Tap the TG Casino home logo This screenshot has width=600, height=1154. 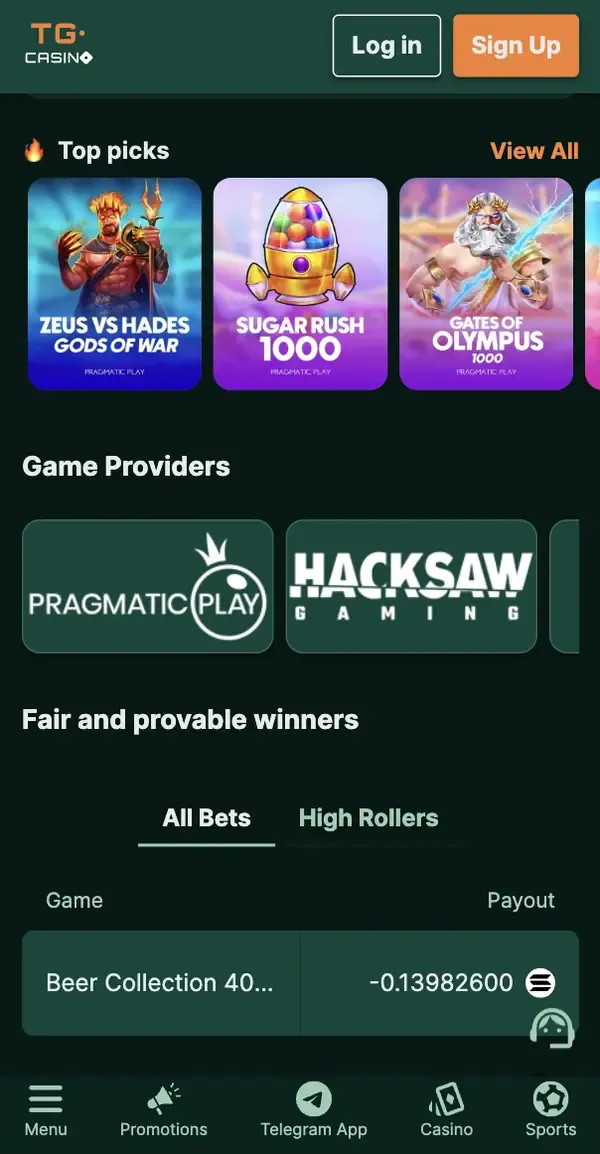pyautogui.click(x=58, y=45)
